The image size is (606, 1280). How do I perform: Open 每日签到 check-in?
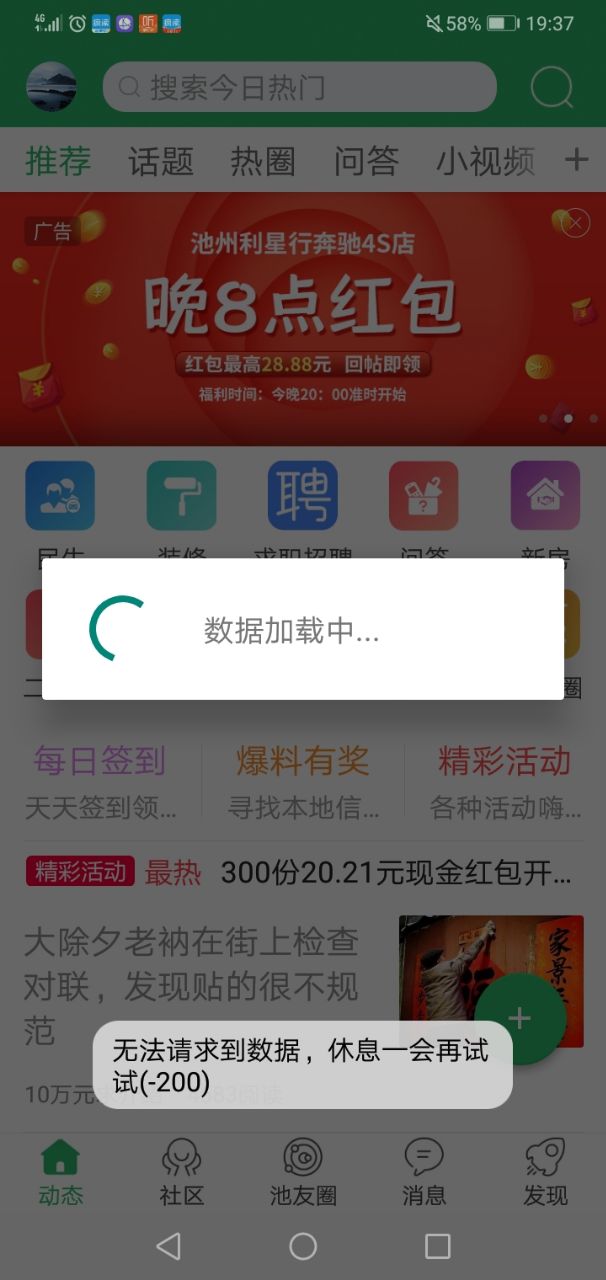100,780
